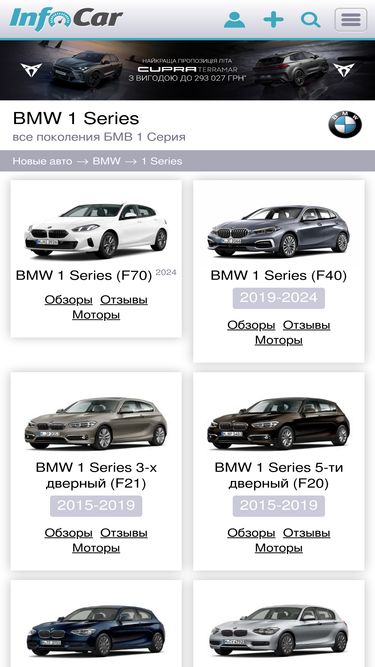Open Моторы for the F40
Screen dimensions: 375x667
click(279, 340)
